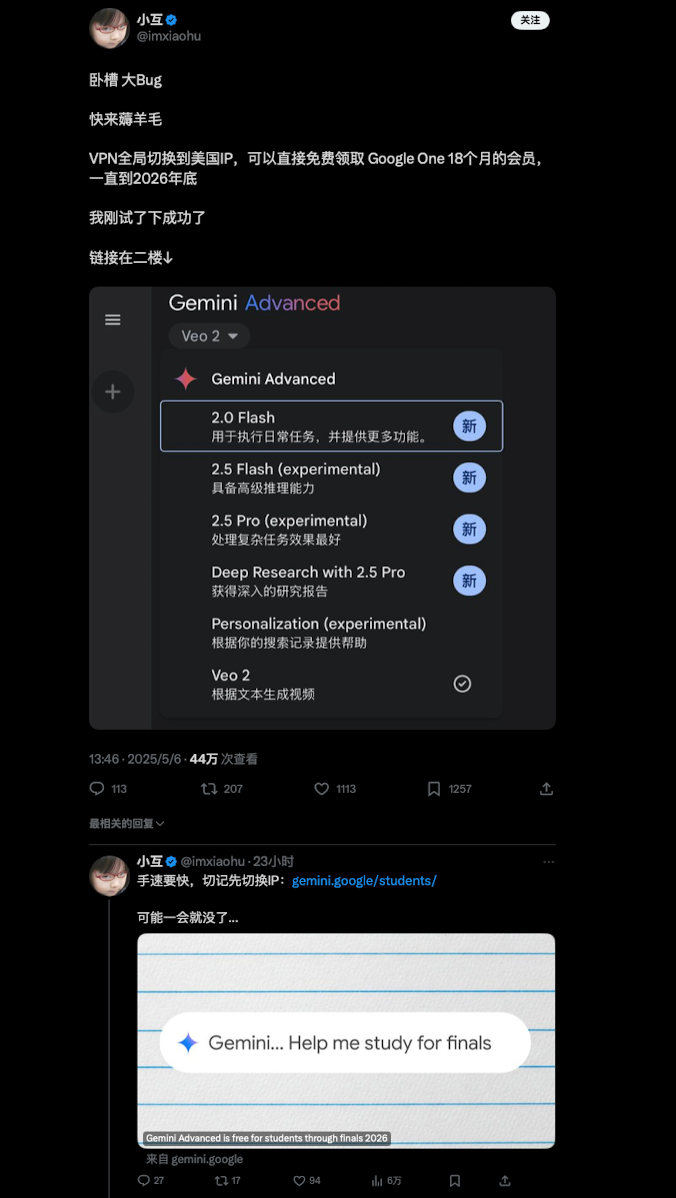Like the reply with 94 likes
Image resolution: width=676 pixels, height=1198 pixels.
coord(299,1181)
